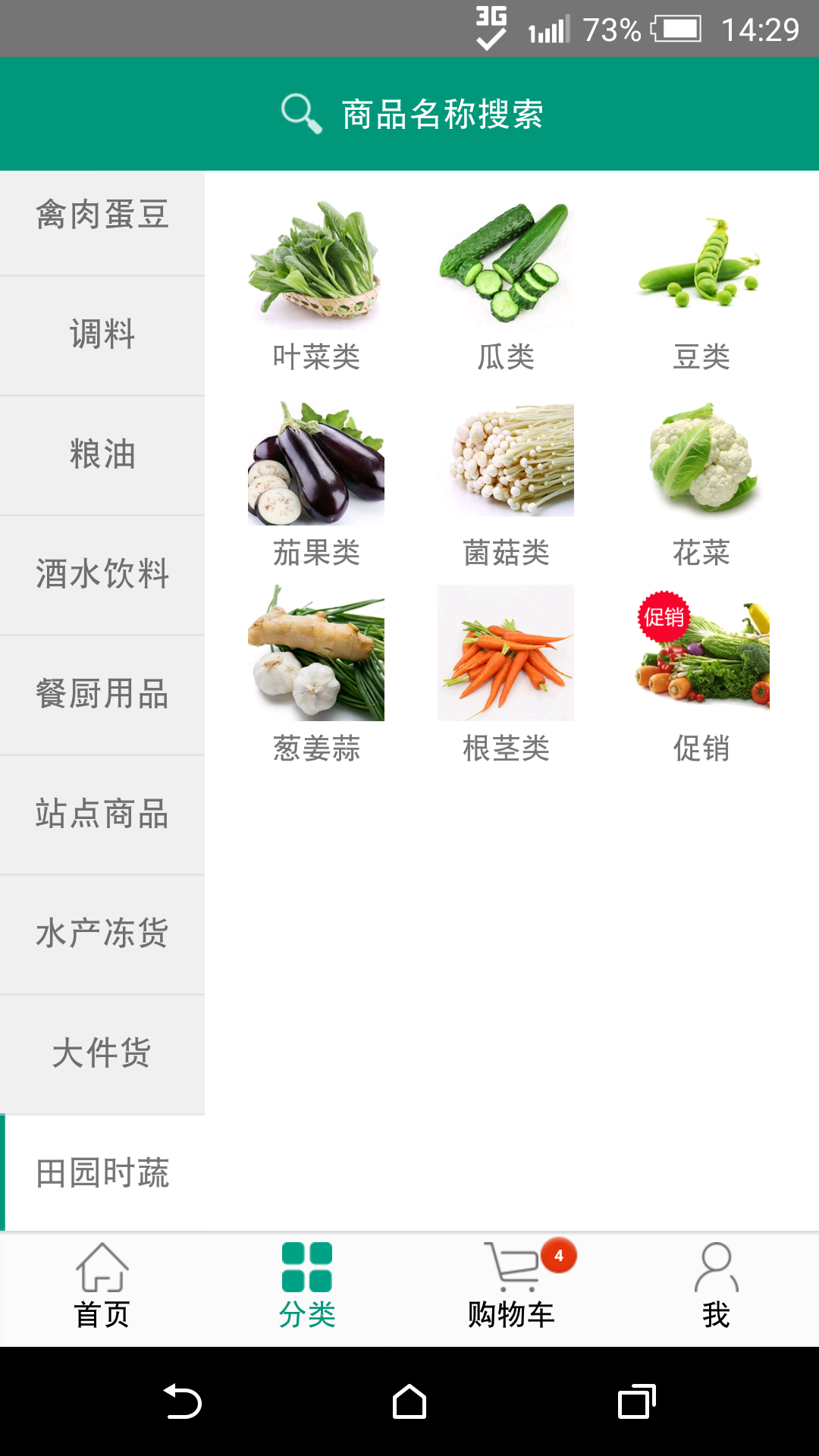Open the 水产冻货 category

point(102,934)
